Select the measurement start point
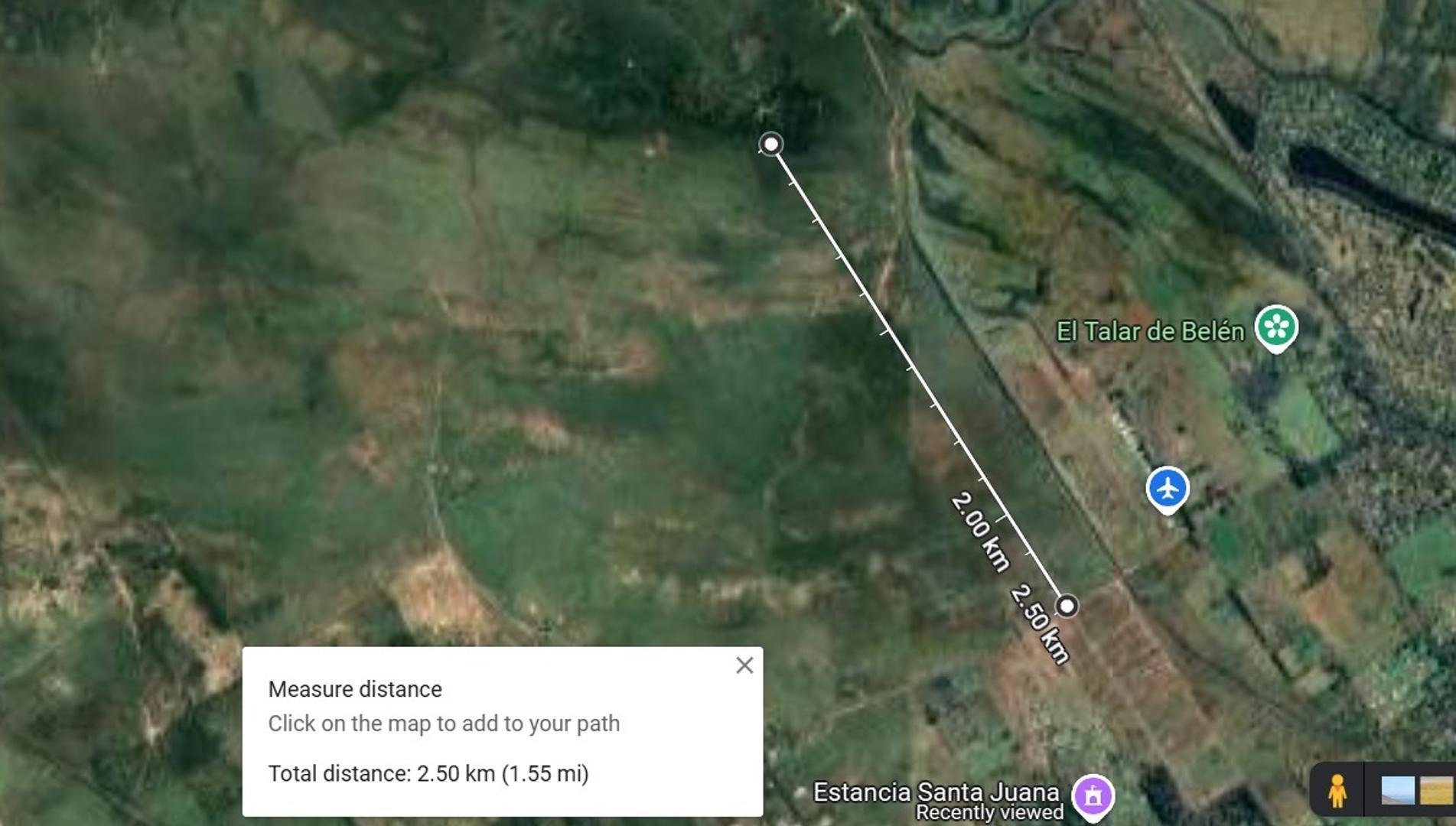 pyautogui.click(x=771, y=144)
